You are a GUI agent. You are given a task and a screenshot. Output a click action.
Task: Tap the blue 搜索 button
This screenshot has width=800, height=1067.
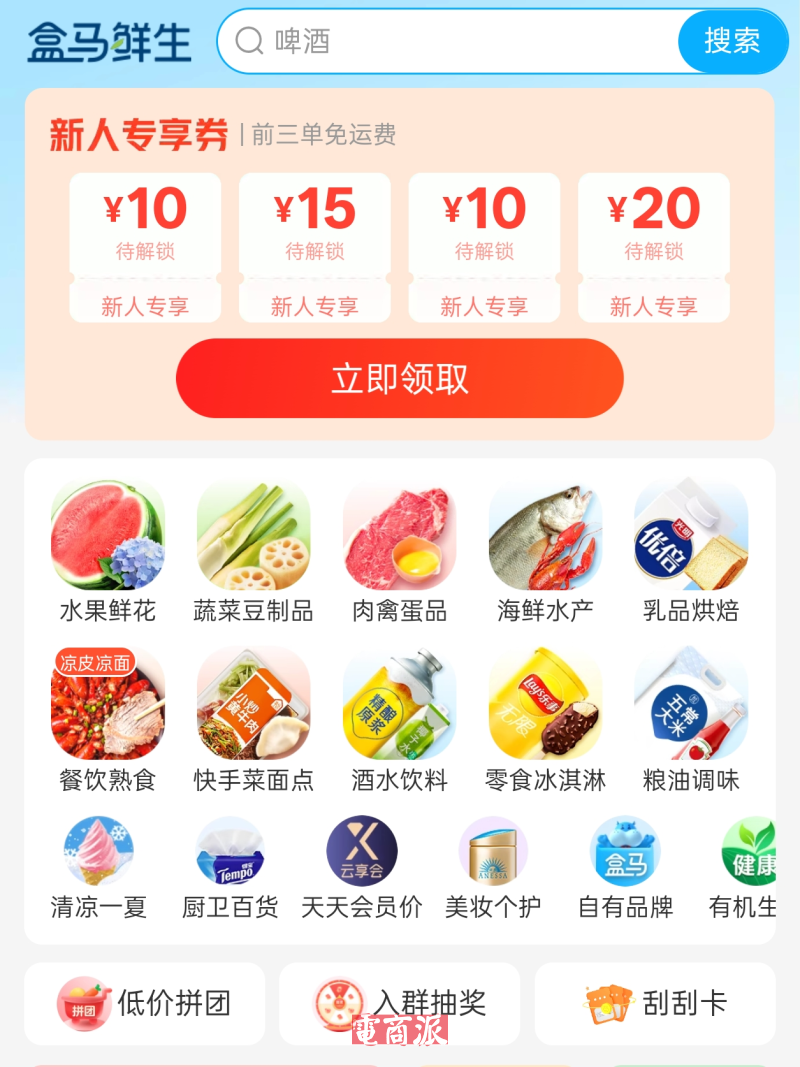(x=732, y=41)
